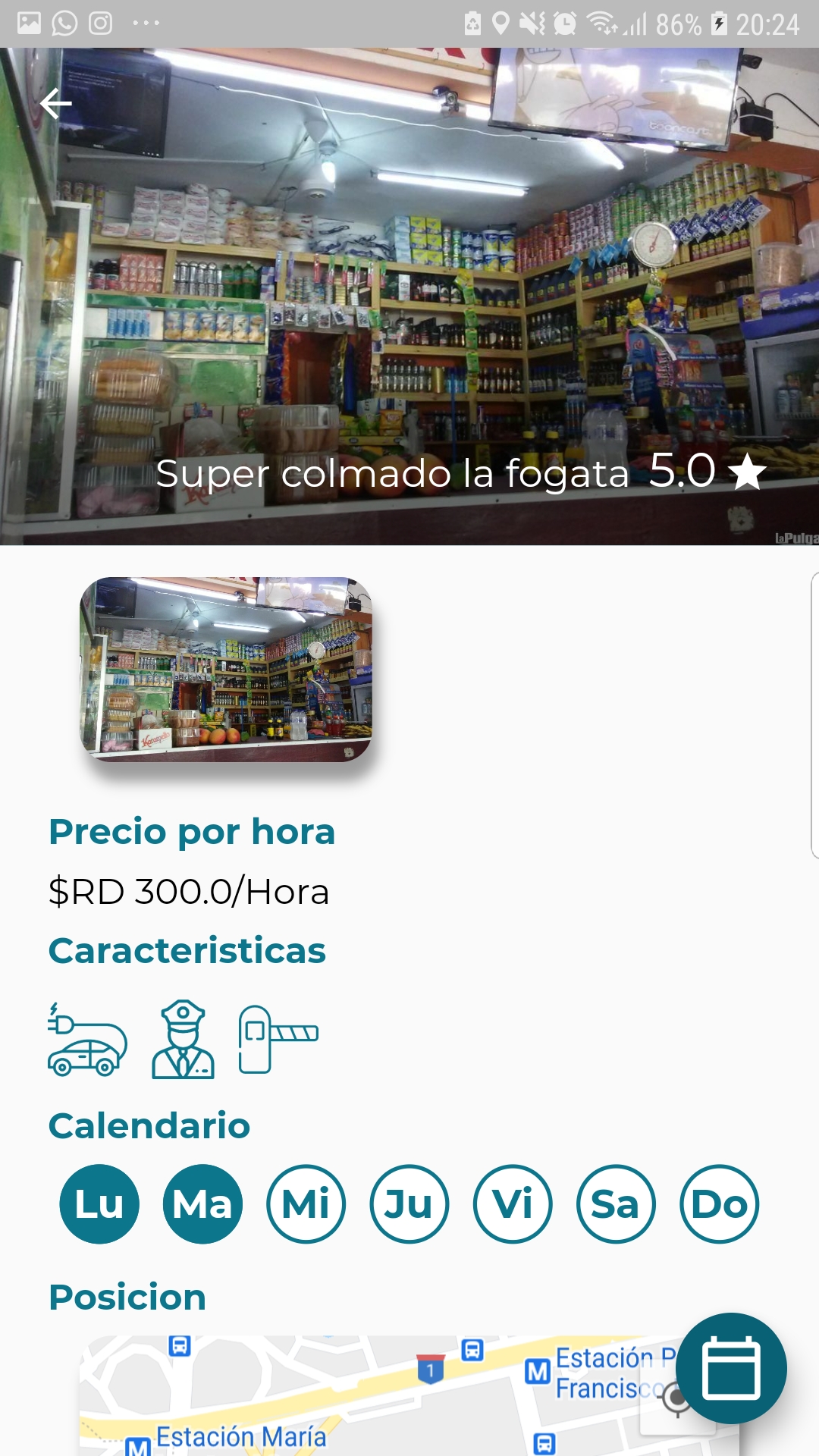Screen dimensions: 819x1456
Task: Select Lu in the calendar
Action: point(99,1204)
